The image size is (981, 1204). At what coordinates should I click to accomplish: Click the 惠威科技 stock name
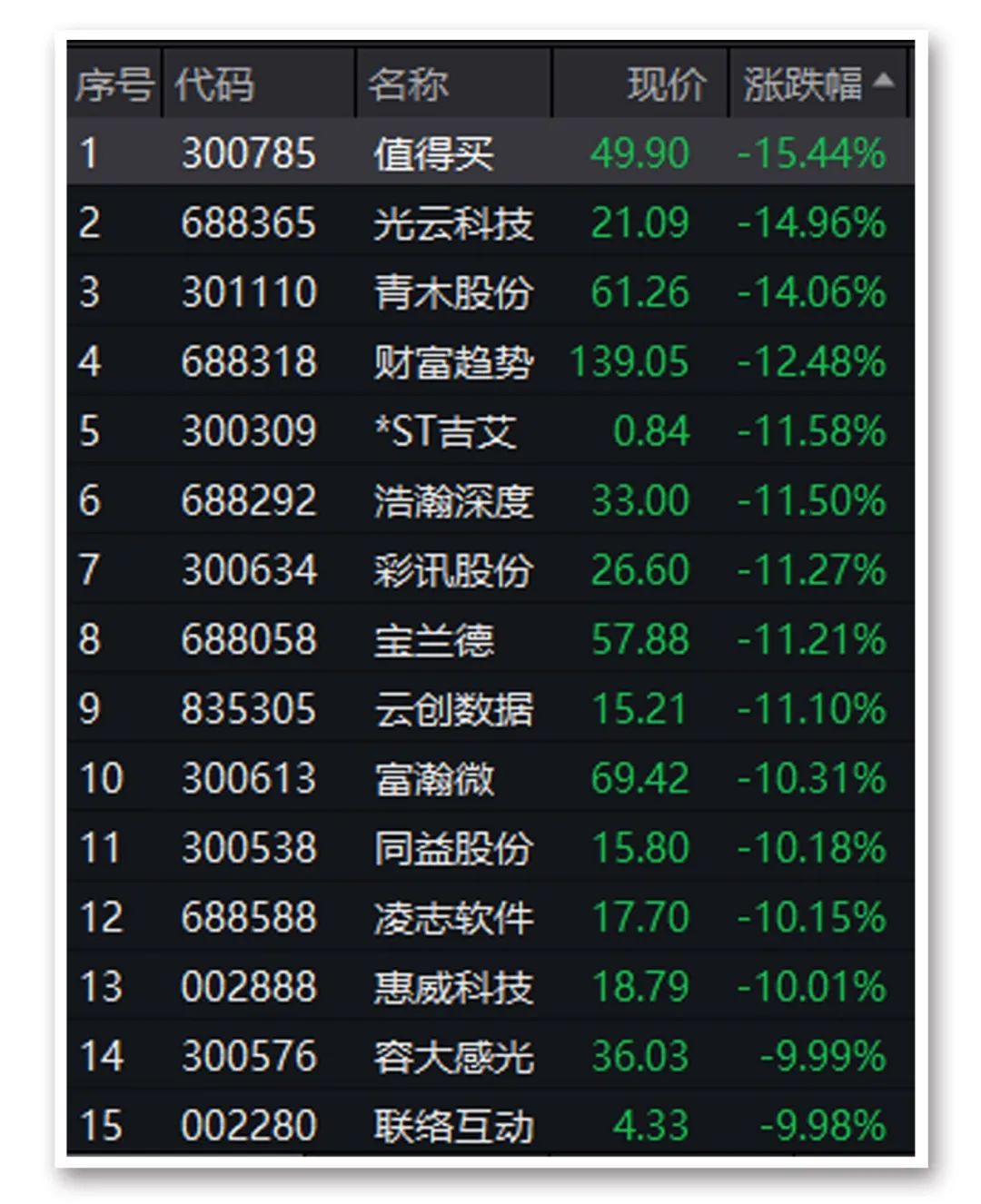click(x=454, y=988)
